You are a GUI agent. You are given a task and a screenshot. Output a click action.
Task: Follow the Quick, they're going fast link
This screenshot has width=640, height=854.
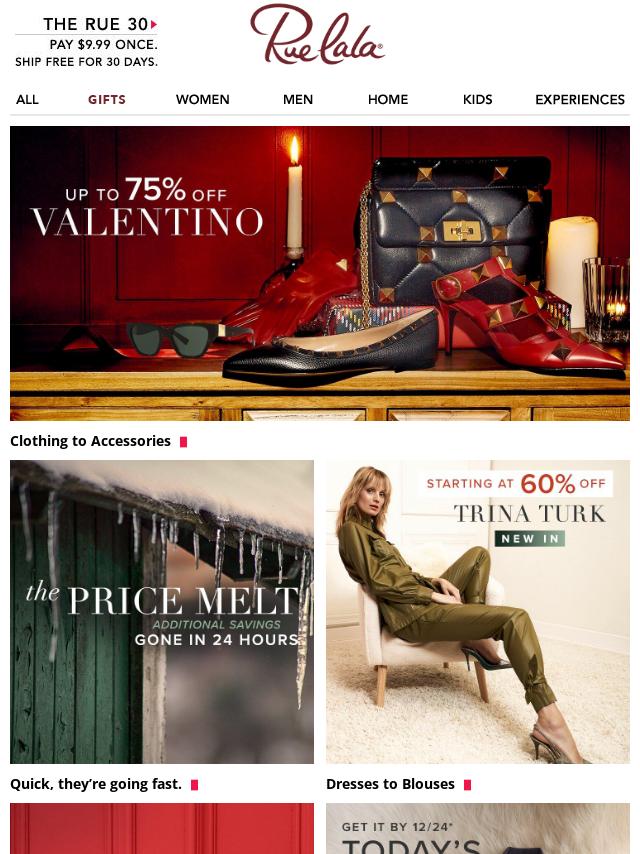(96, 784)
